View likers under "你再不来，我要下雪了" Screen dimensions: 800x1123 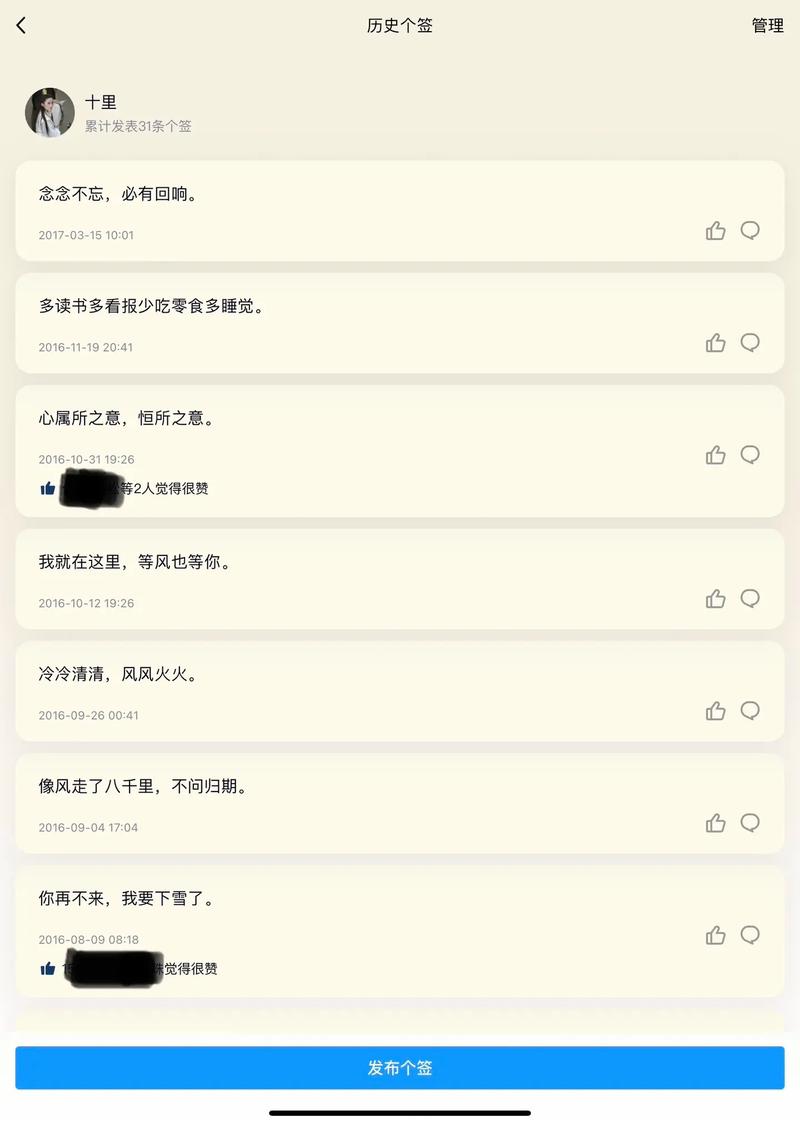[130, 968]
